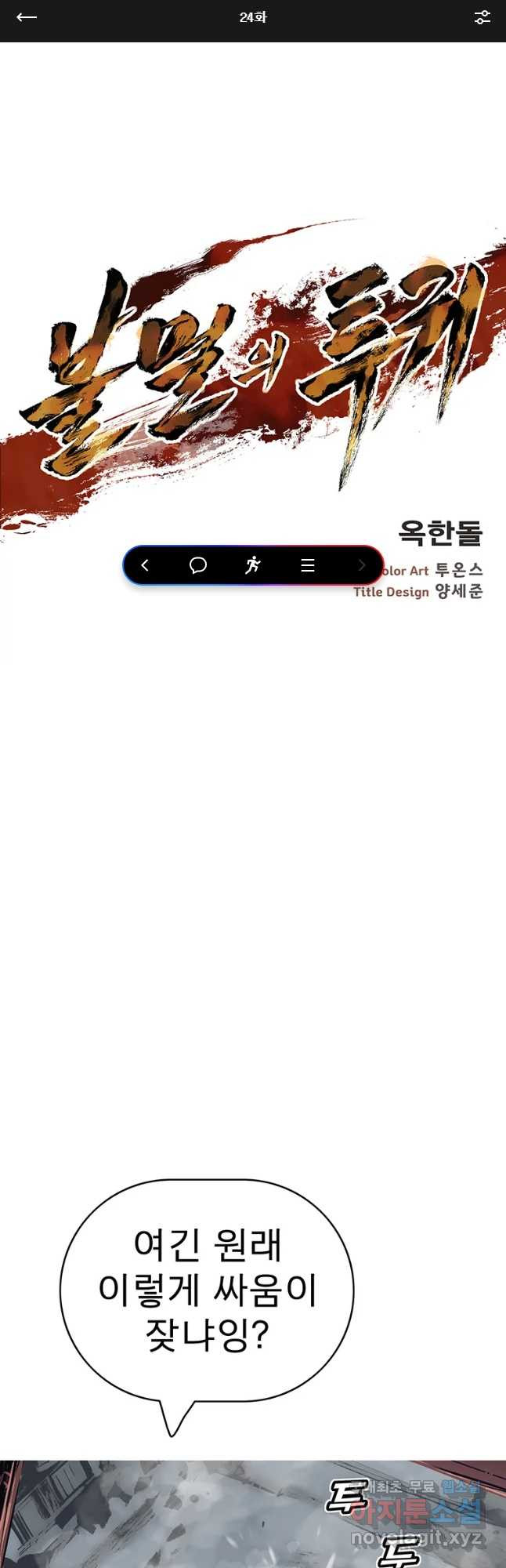This screenshot has height=1568, width=506.
Task: Go to the previous episode chevron
Action: (145, 565)
